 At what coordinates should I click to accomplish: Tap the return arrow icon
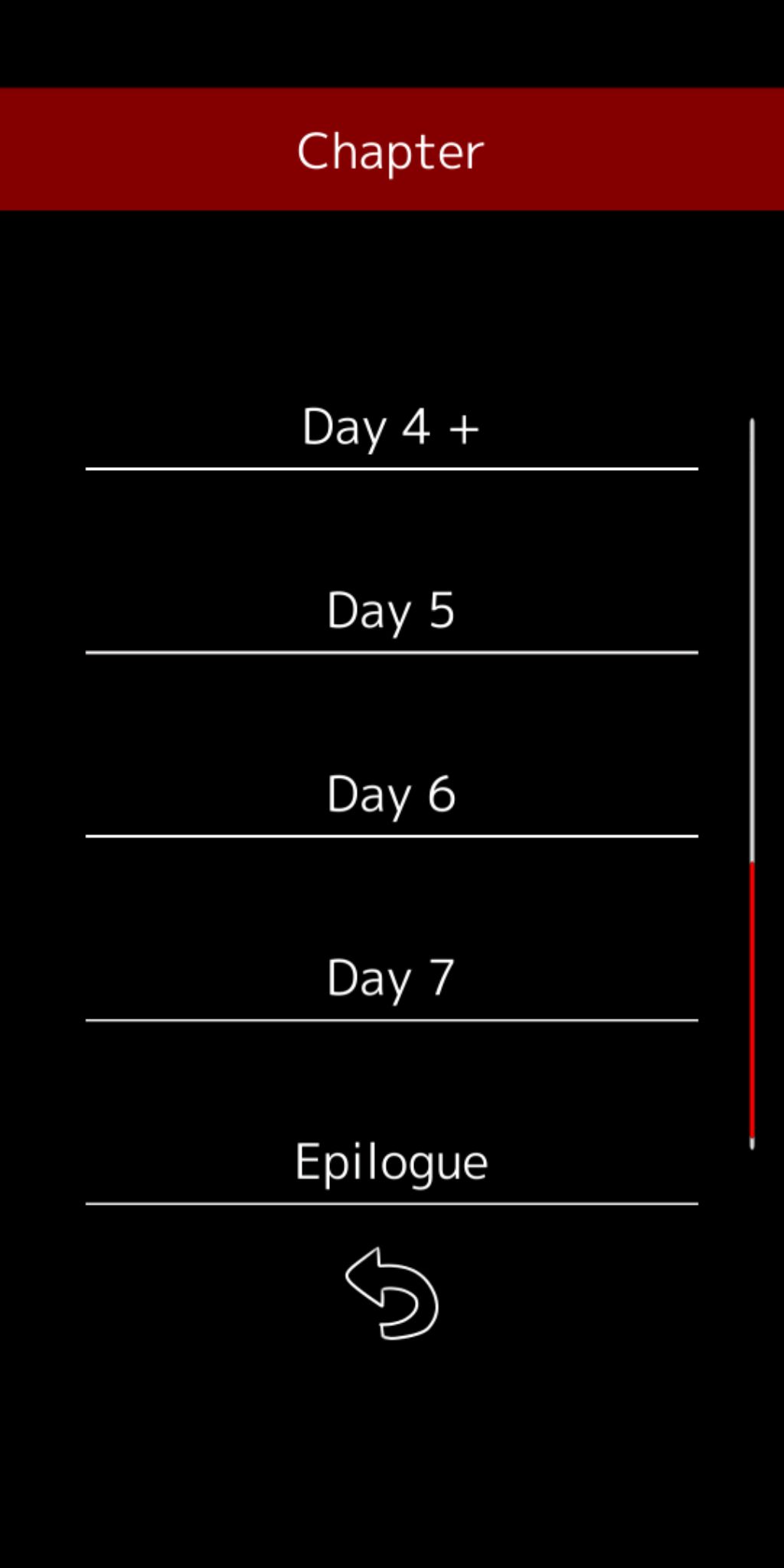(x=391, y=1294)
